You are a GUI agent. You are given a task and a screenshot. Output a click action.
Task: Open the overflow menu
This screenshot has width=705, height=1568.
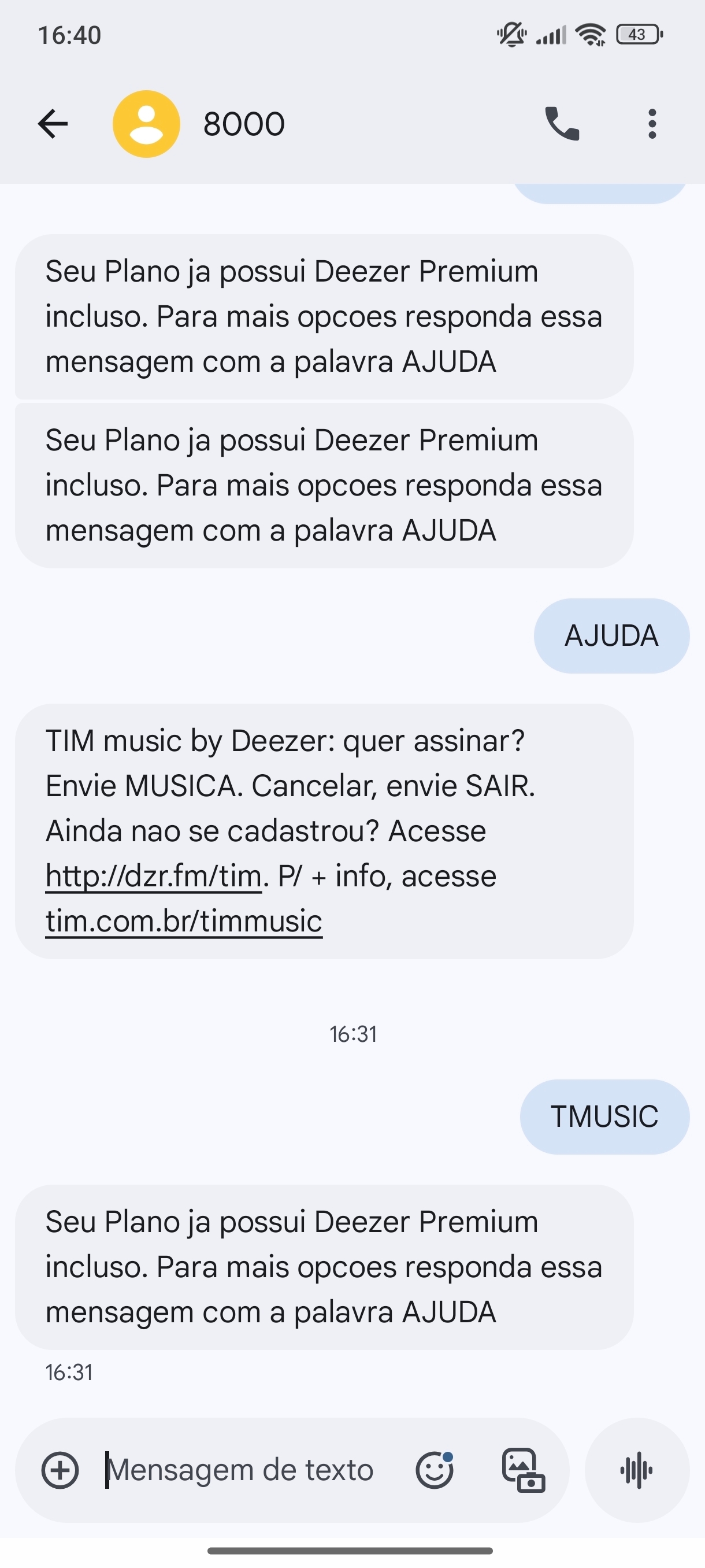(652, 124)
